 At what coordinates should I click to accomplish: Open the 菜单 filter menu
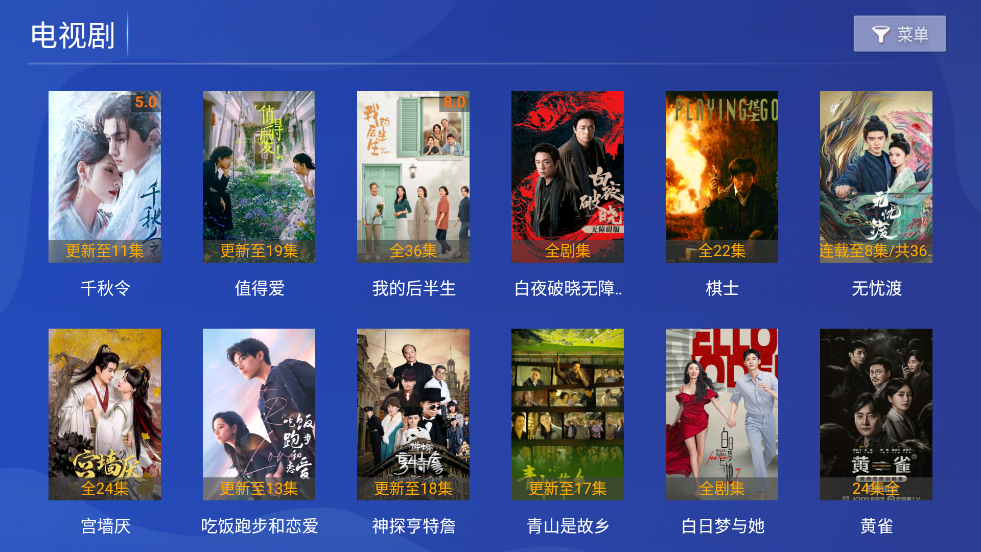coord(899,34)
